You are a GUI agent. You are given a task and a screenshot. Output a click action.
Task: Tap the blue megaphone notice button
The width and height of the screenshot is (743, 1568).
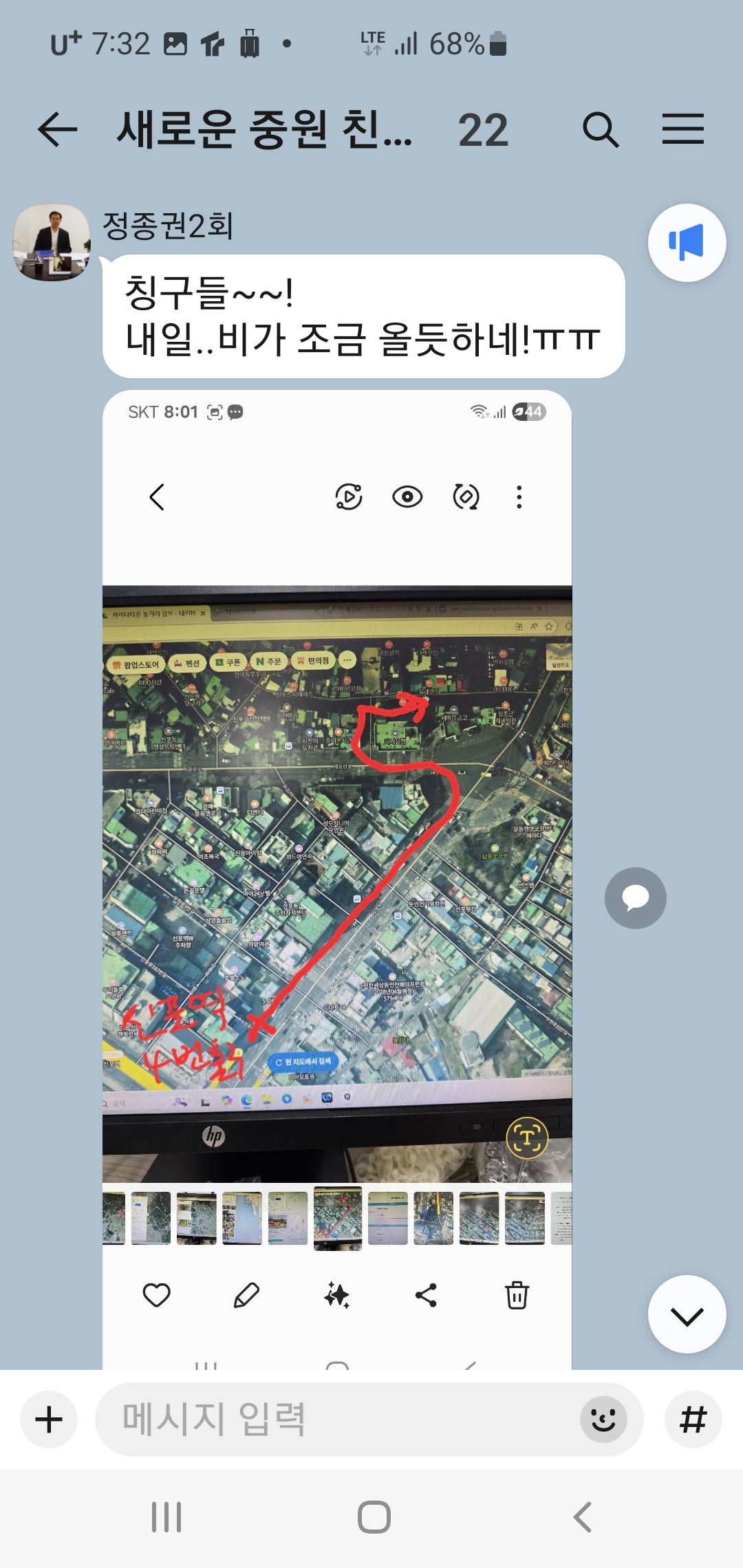click(687, 243)
